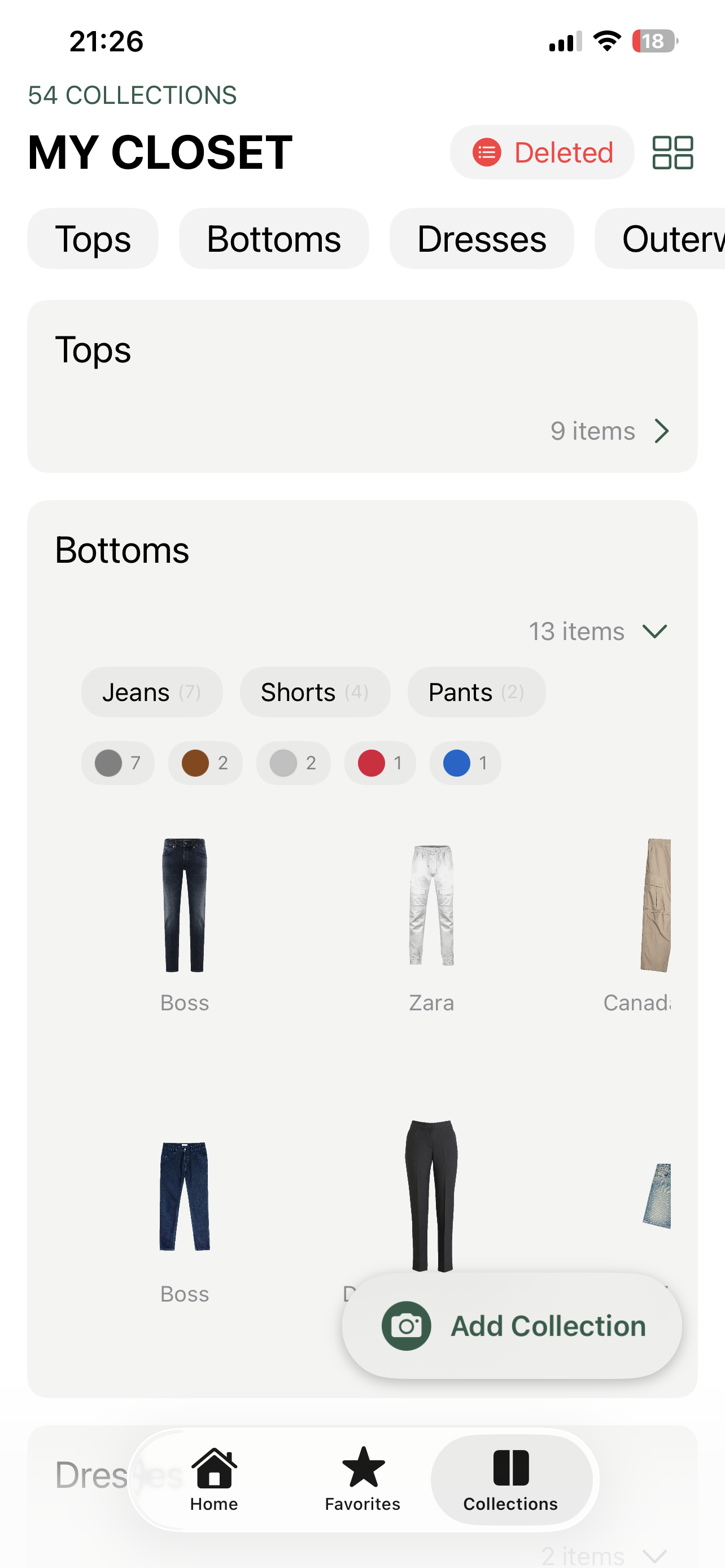Filter by blue color swatch
This screenshot has height=1568, width=725.
(x=465, y=763)
